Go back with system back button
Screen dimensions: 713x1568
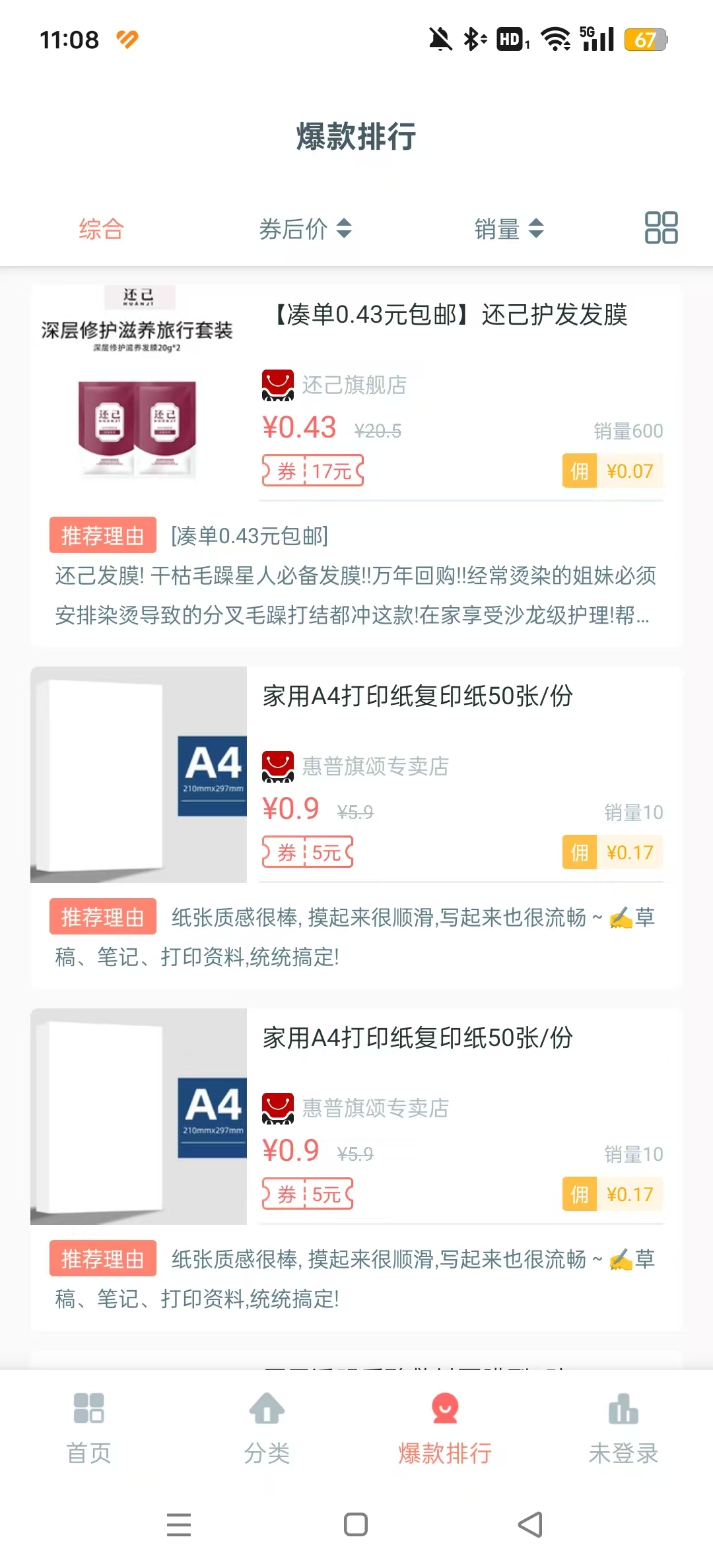pyautogui.click(x=530, y=1524)
